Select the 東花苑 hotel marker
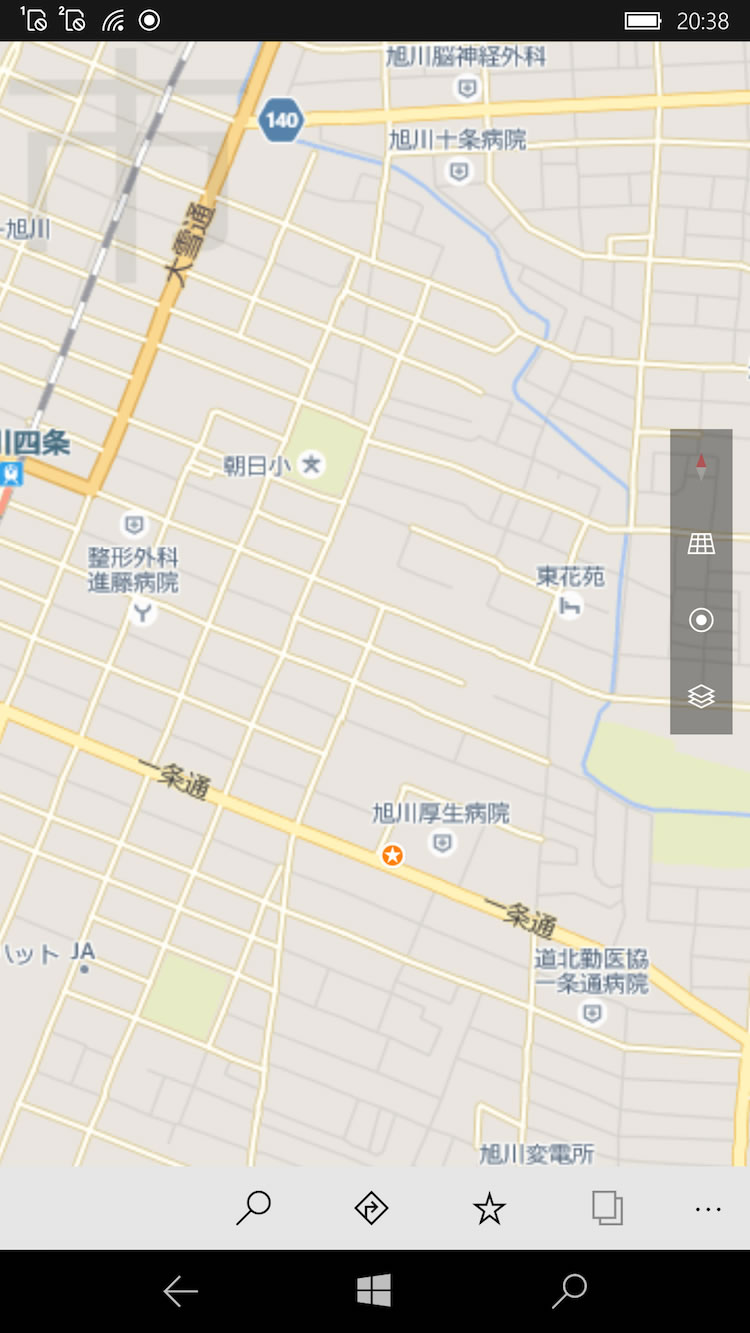This screenshot has width=750, height=1333. tap(570, 604)
